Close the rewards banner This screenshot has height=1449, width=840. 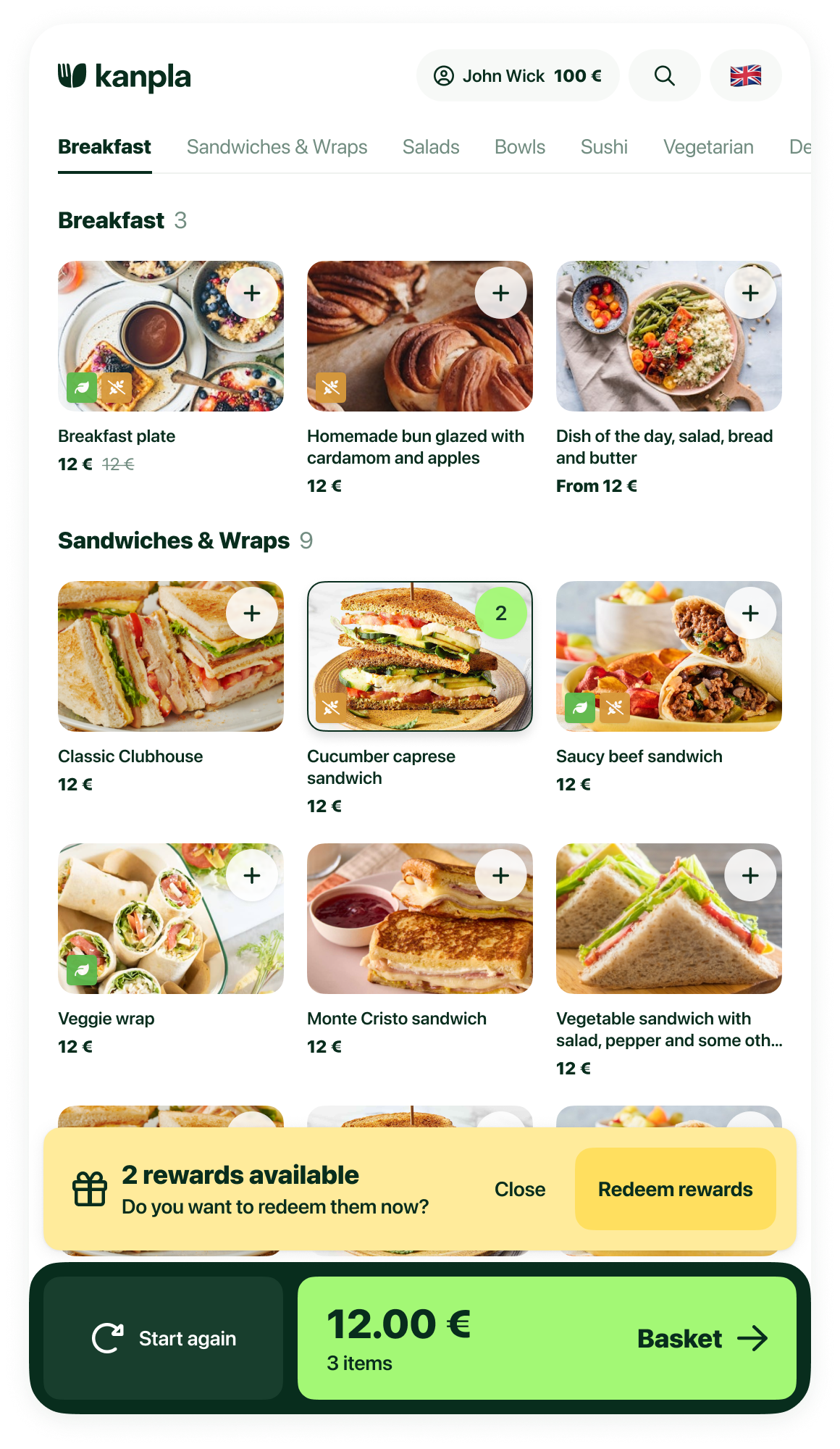tap(519, 1189)
